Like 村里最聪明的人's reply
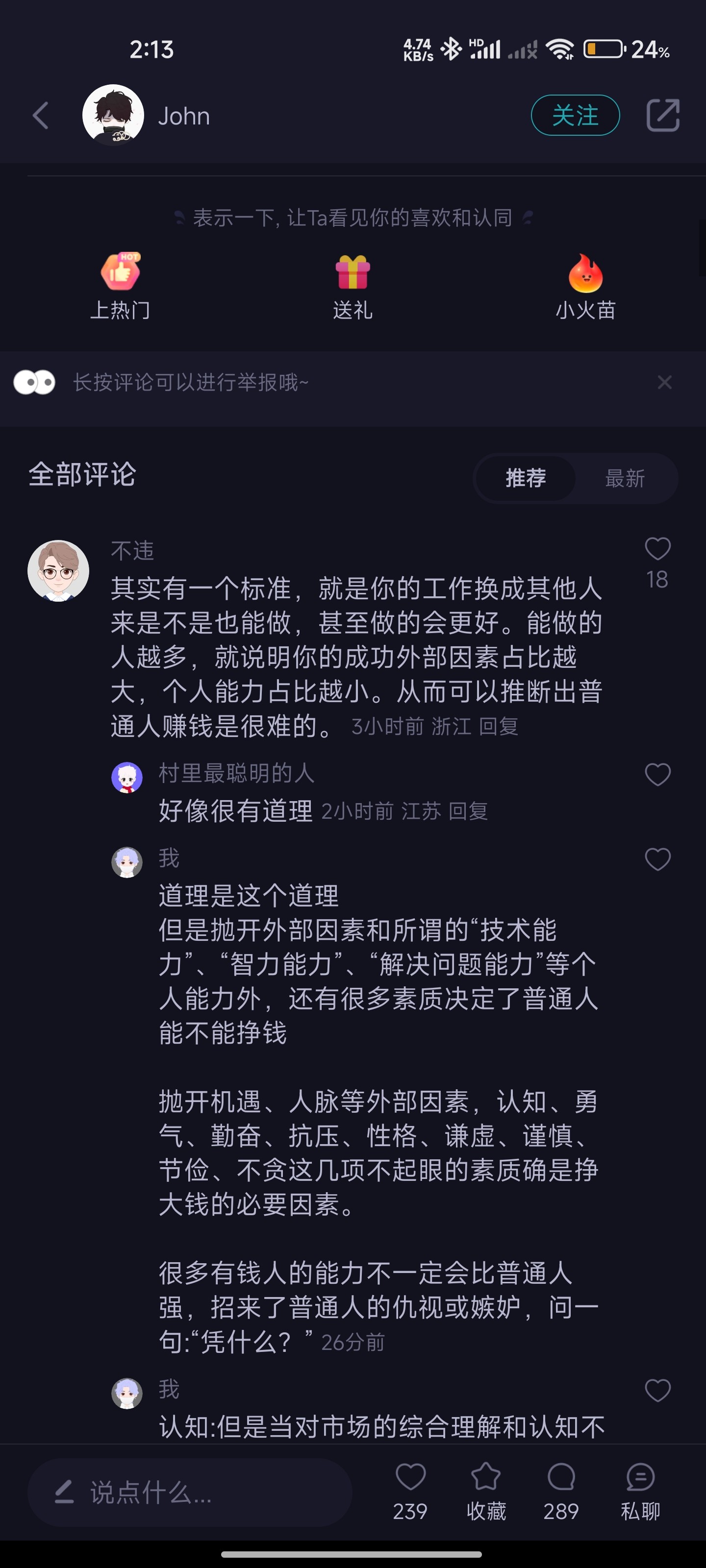Viewport: 706px width, 1568px height. point(657,775)
